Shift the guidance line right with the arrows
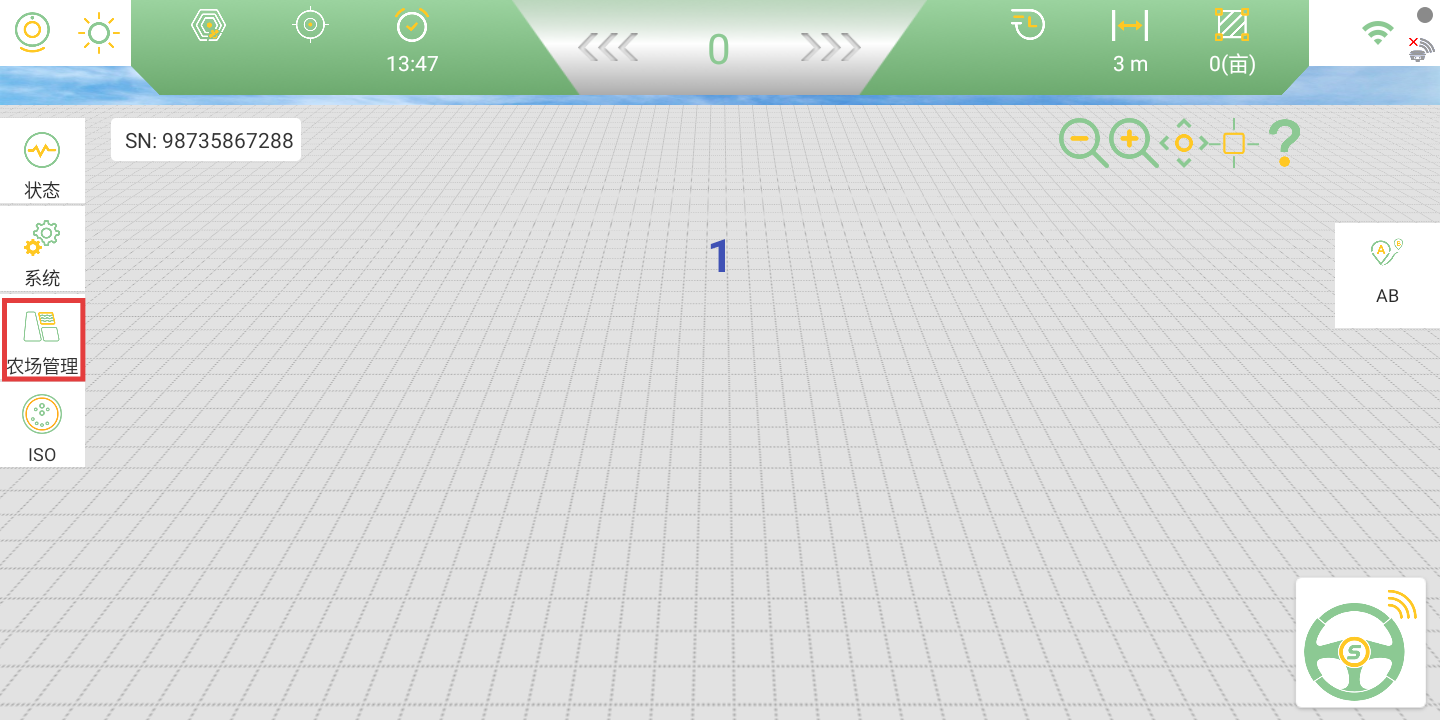This screenshot has height=720, width=1440. 830,47
